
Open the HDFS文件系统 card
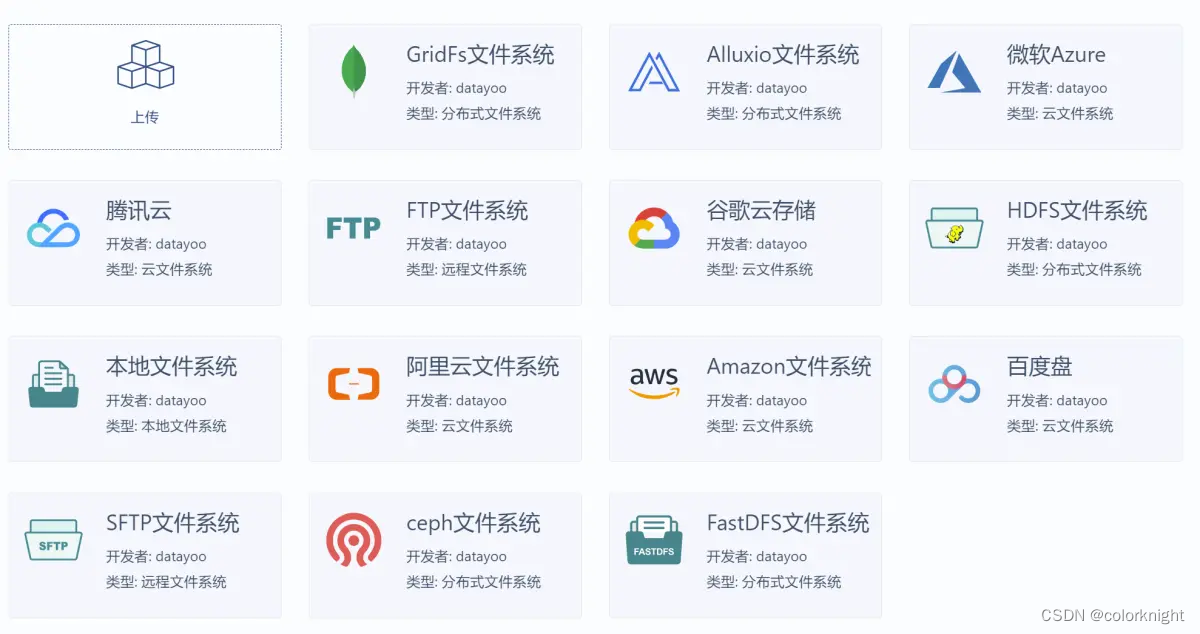coord(1045,243)
